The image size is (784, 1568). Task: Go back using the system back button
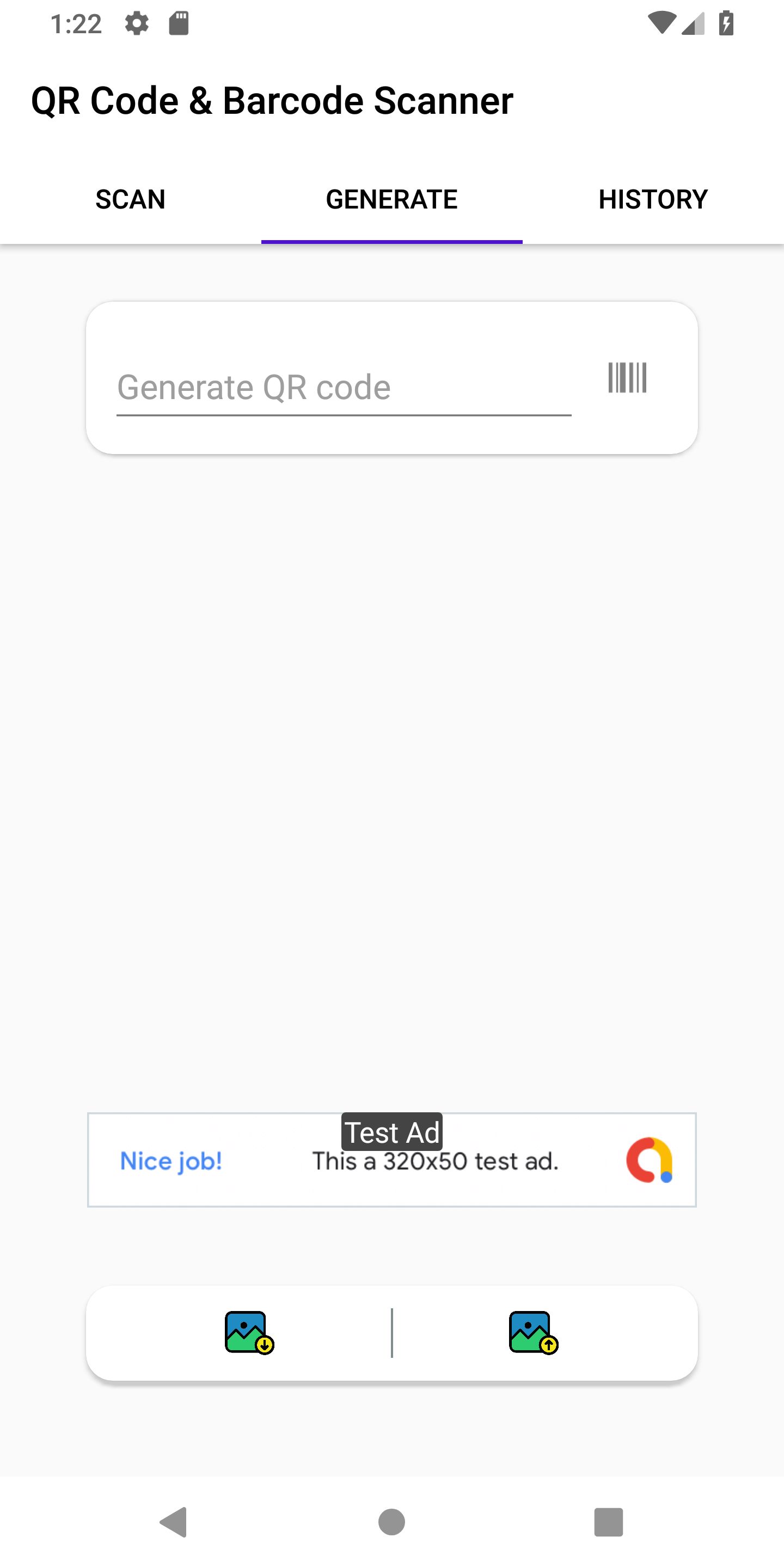tap(174, 1522)
